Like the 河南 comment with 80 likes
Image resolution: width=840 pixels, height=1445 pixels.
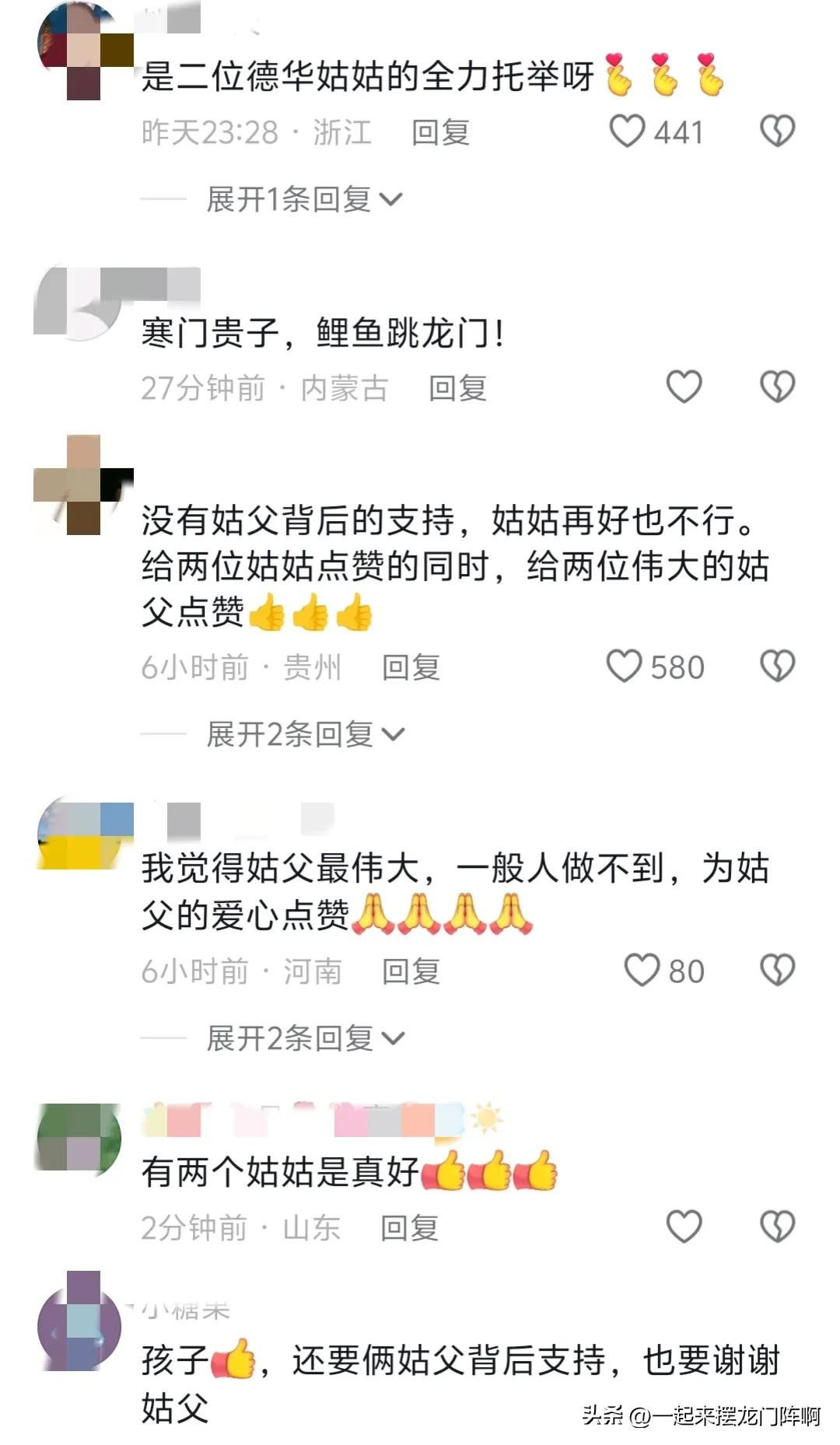tap(642, 970)
